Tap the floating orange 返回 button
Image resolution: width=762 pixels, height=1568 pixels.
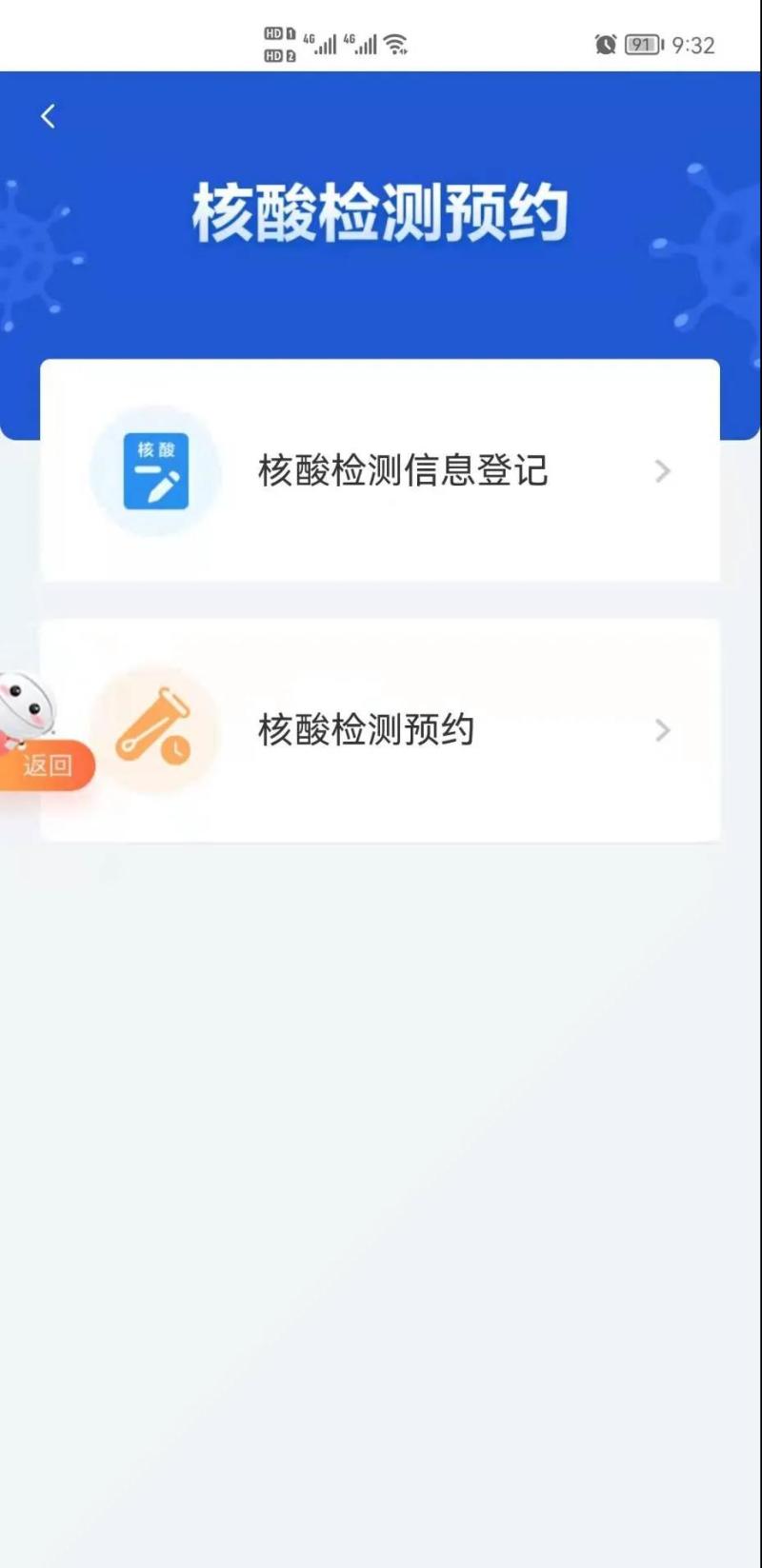tap(46, 765)
